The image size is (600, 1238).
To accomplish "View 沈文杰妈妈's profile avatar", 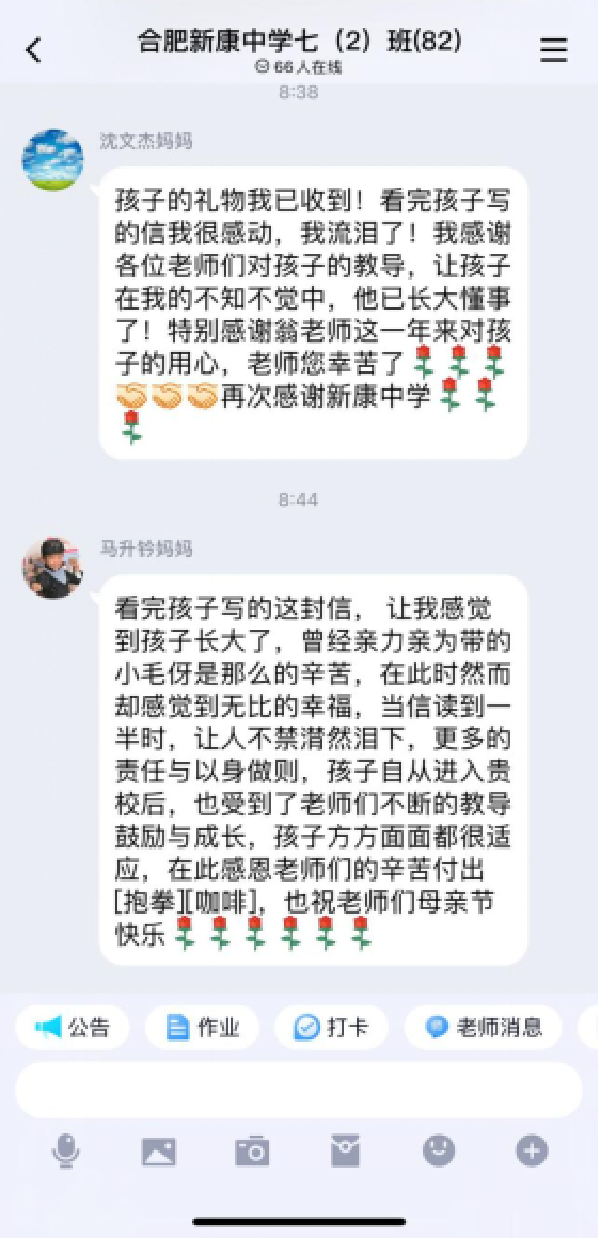I will coord(52,160).
